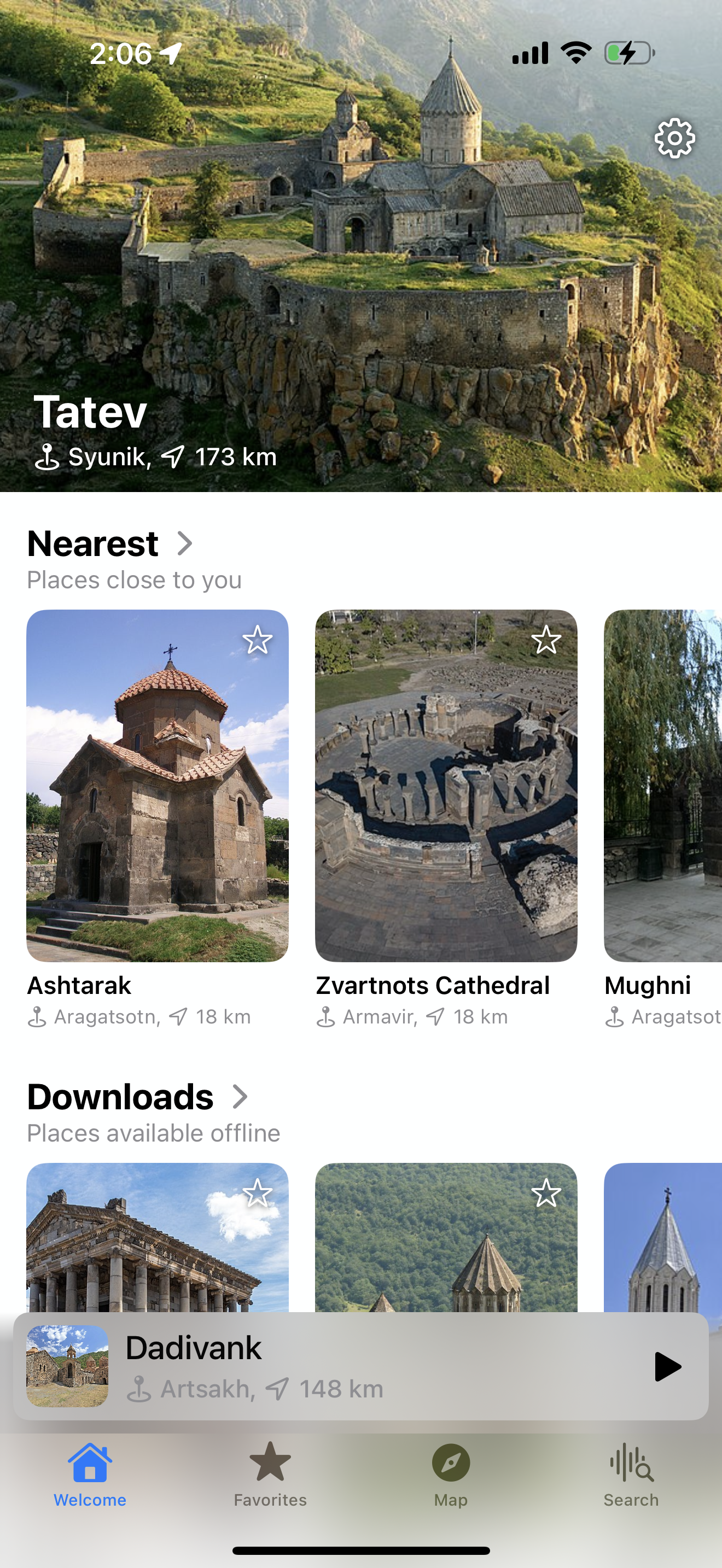
Task: Play the Dadivank audio guide
Action: pos(667,1367)
